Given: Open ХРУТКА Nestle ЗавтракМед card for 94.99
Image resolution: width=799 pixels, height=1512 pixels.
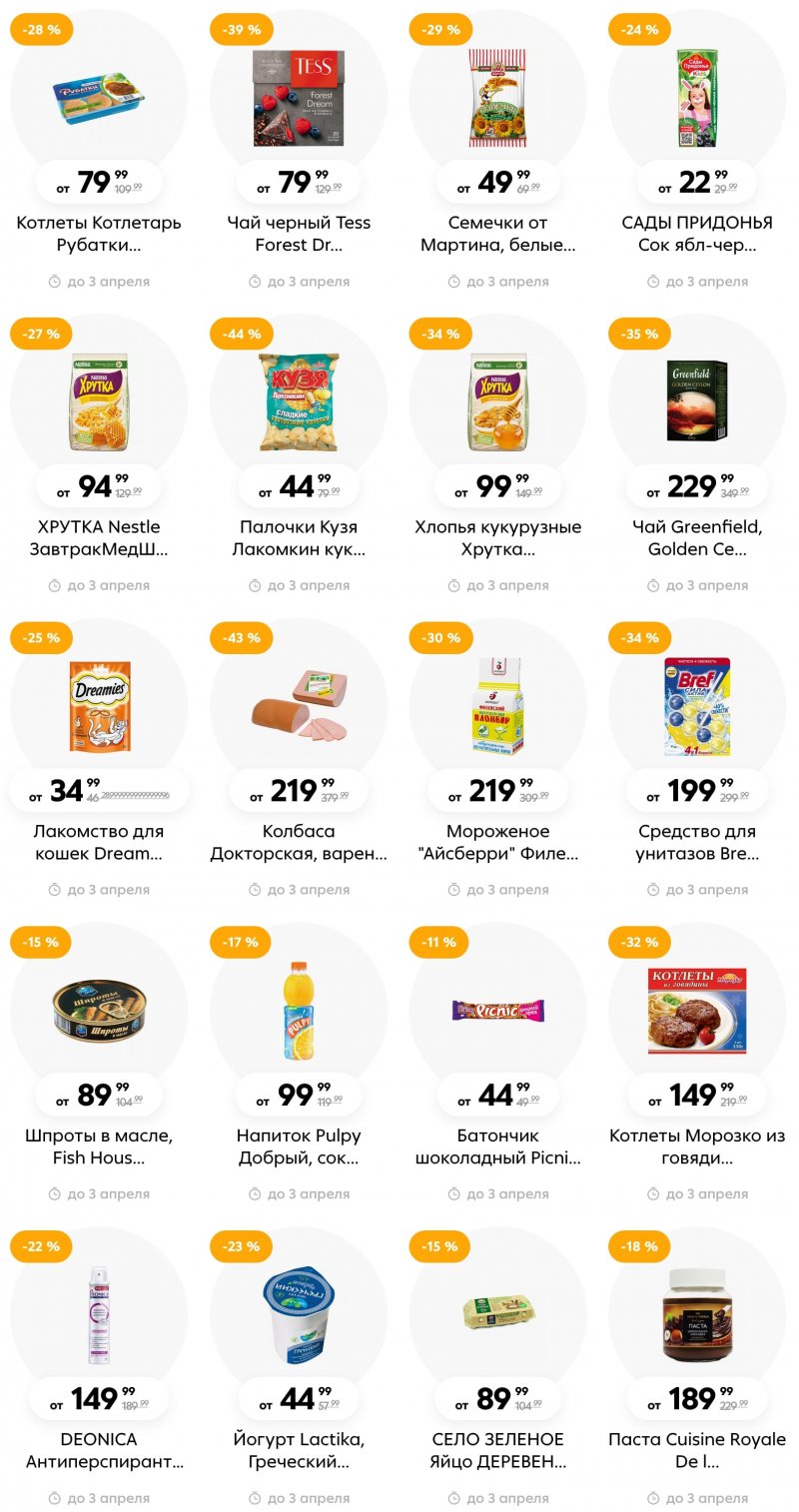Looking at the screenshot, I should pos(99,404).
